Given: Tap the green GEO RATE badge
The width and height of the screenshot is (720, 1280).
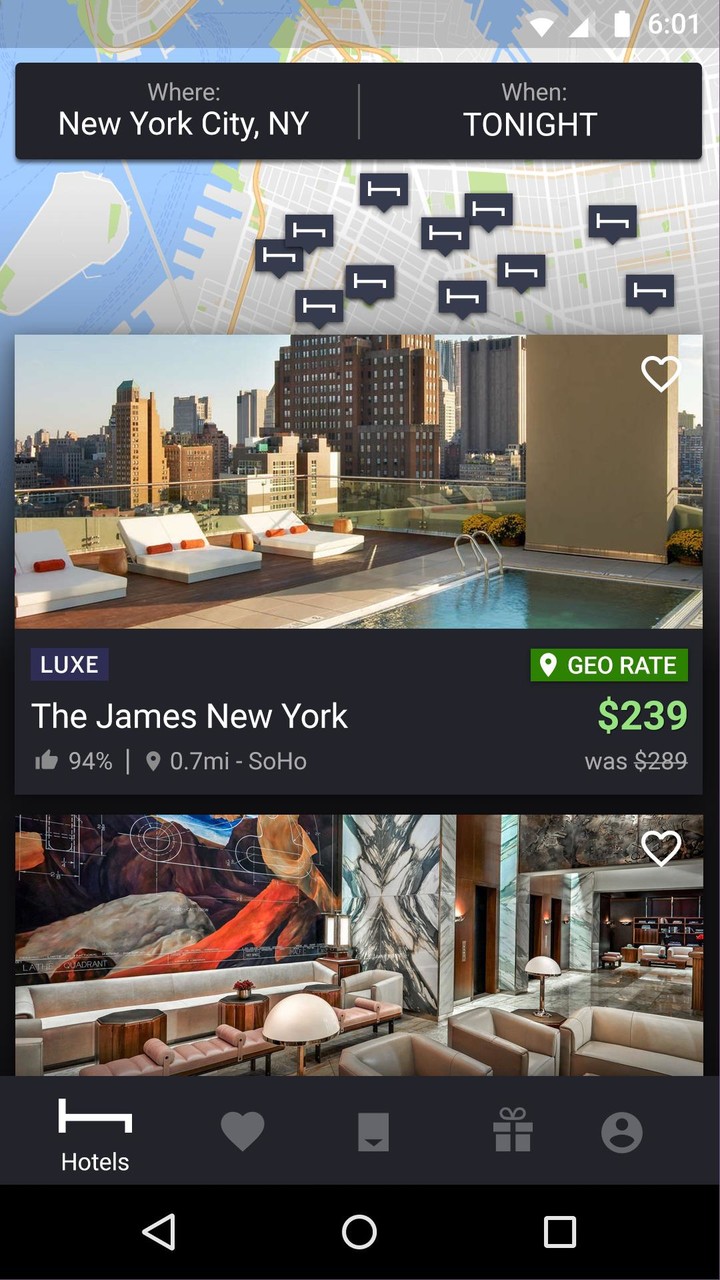Looking at the screenshot, I should pyautogui.click(x=609, y=664).
